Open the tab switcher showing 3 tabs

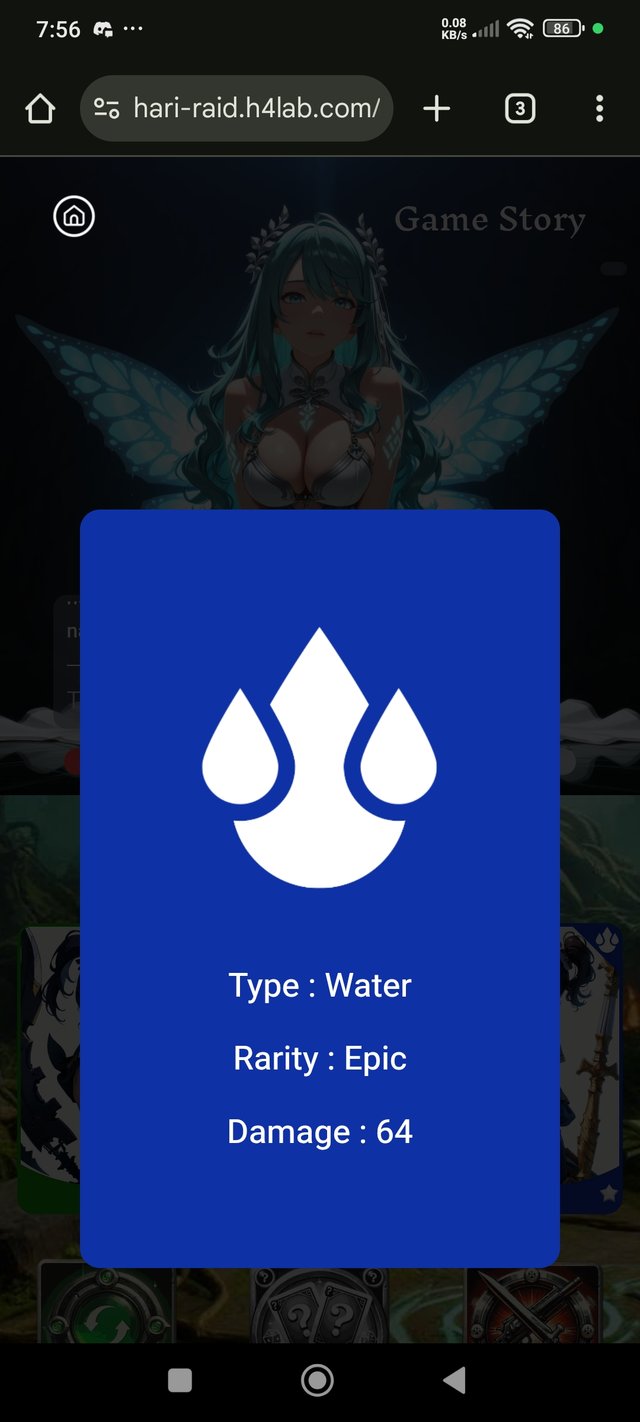(x=519, y=109)
